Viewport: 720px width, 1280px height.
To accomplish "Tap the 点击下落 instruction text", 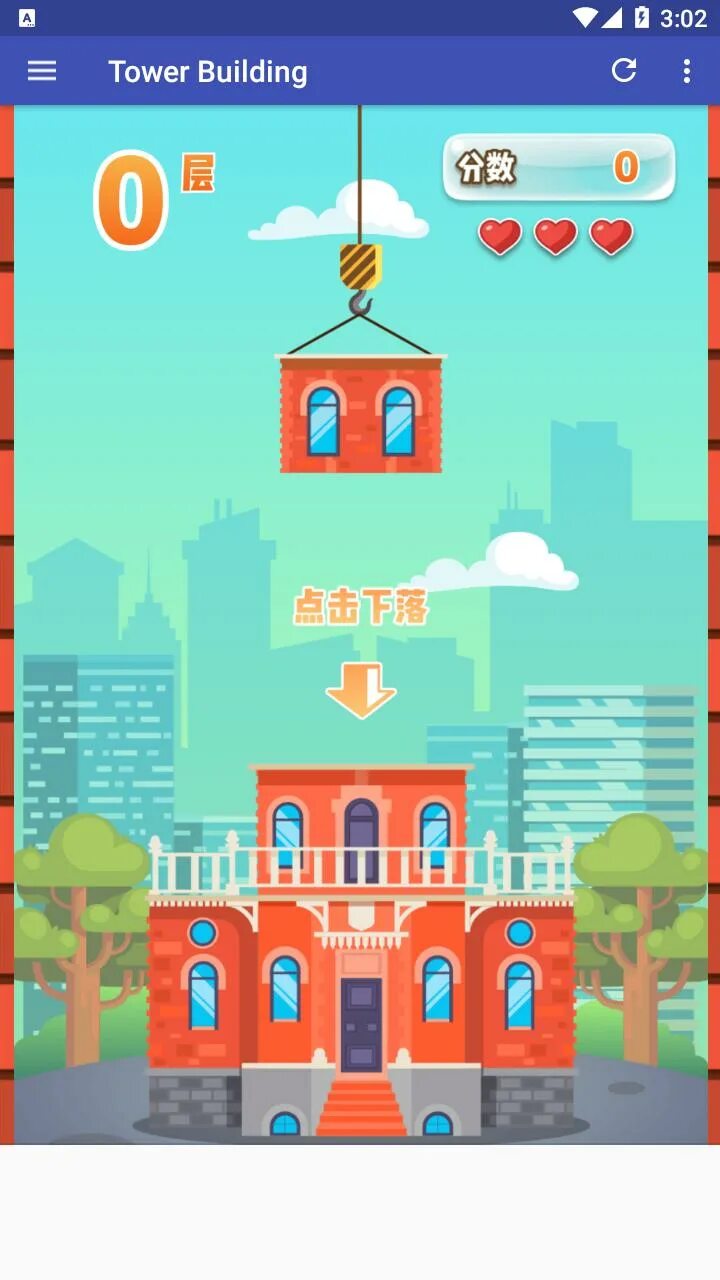I will coord(360,605).
